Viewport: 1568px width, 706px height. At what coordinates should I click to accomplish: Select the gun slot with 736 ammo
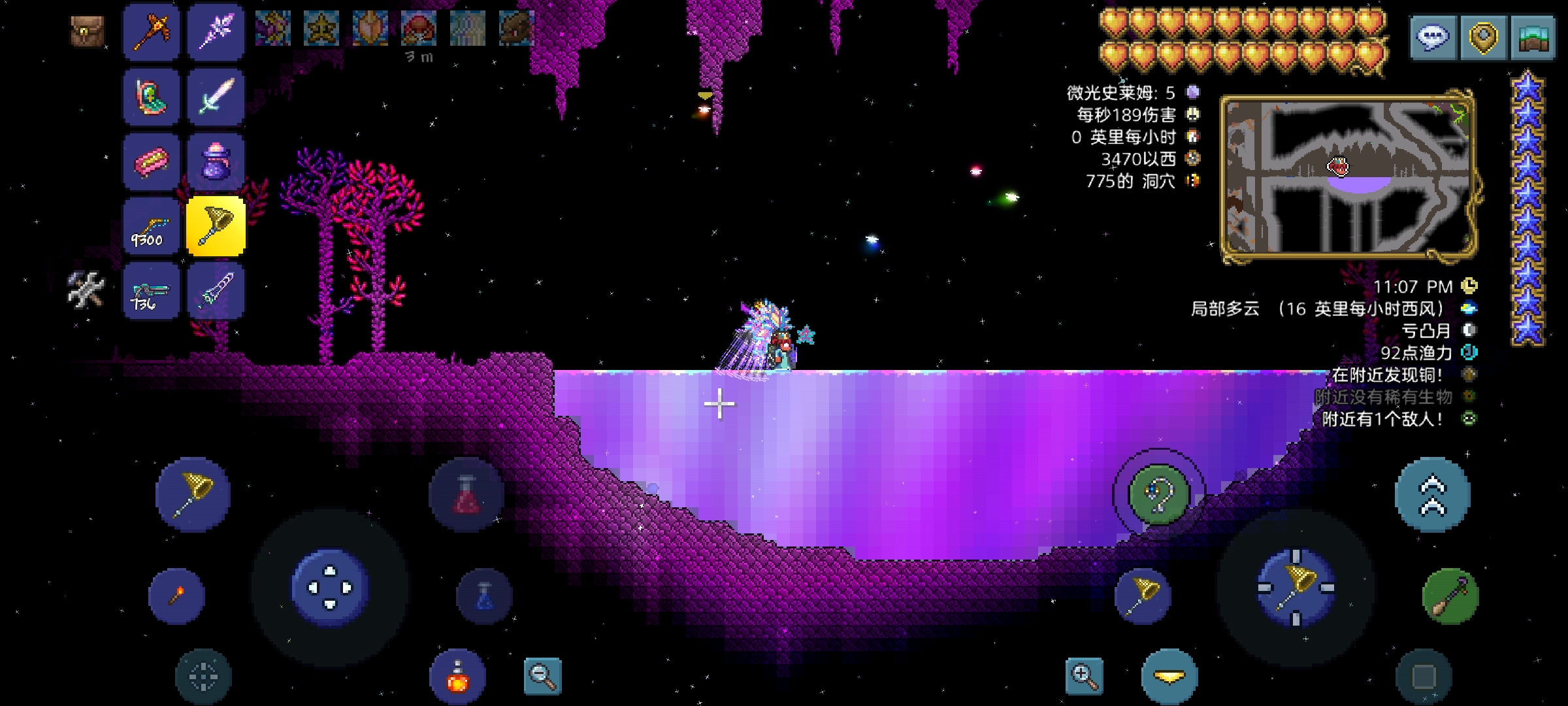coord(151,292)
